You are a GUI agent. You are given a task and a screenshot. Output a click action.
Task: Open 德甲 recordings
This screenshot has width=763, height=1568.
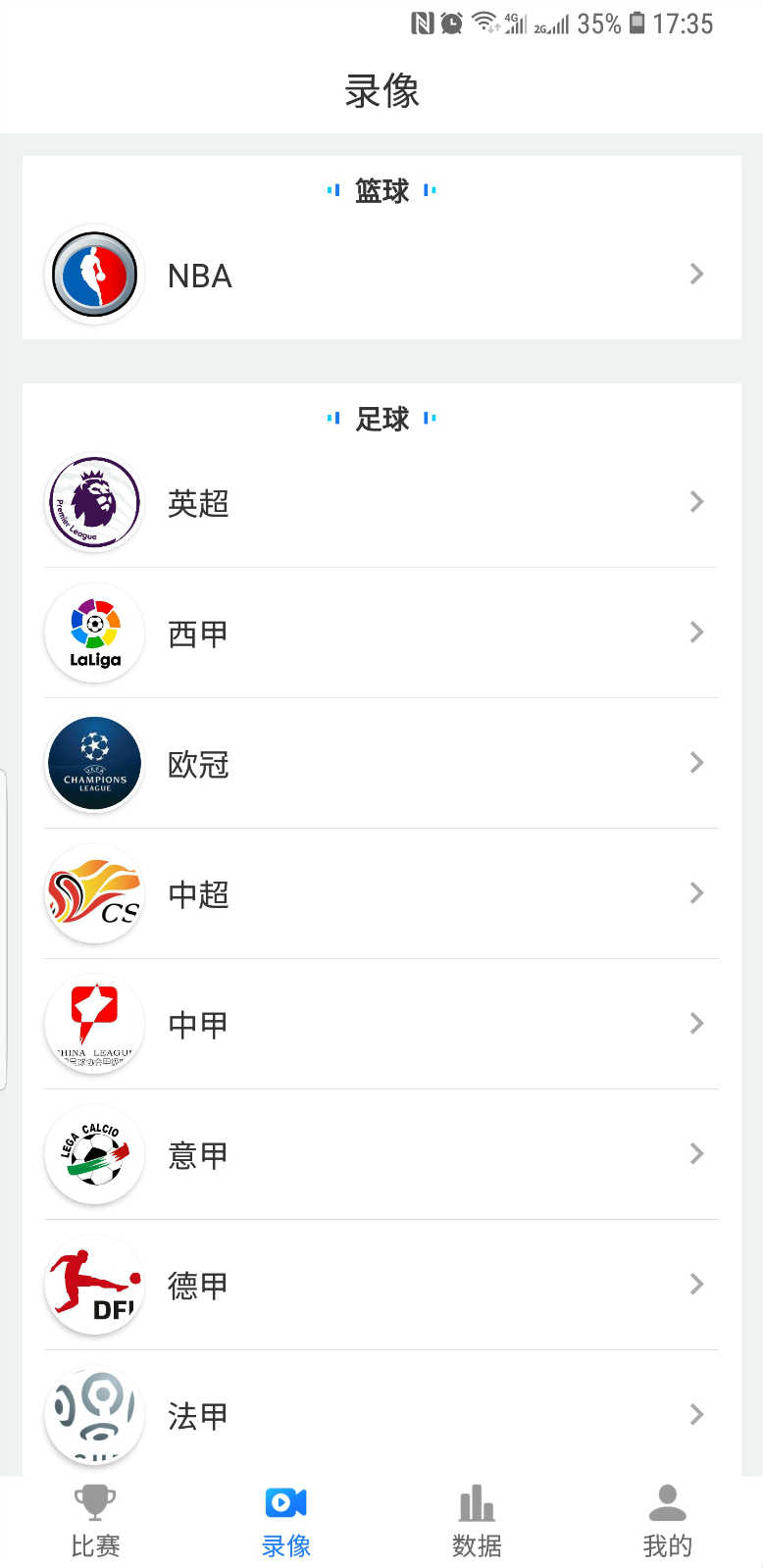(381, 1285)
